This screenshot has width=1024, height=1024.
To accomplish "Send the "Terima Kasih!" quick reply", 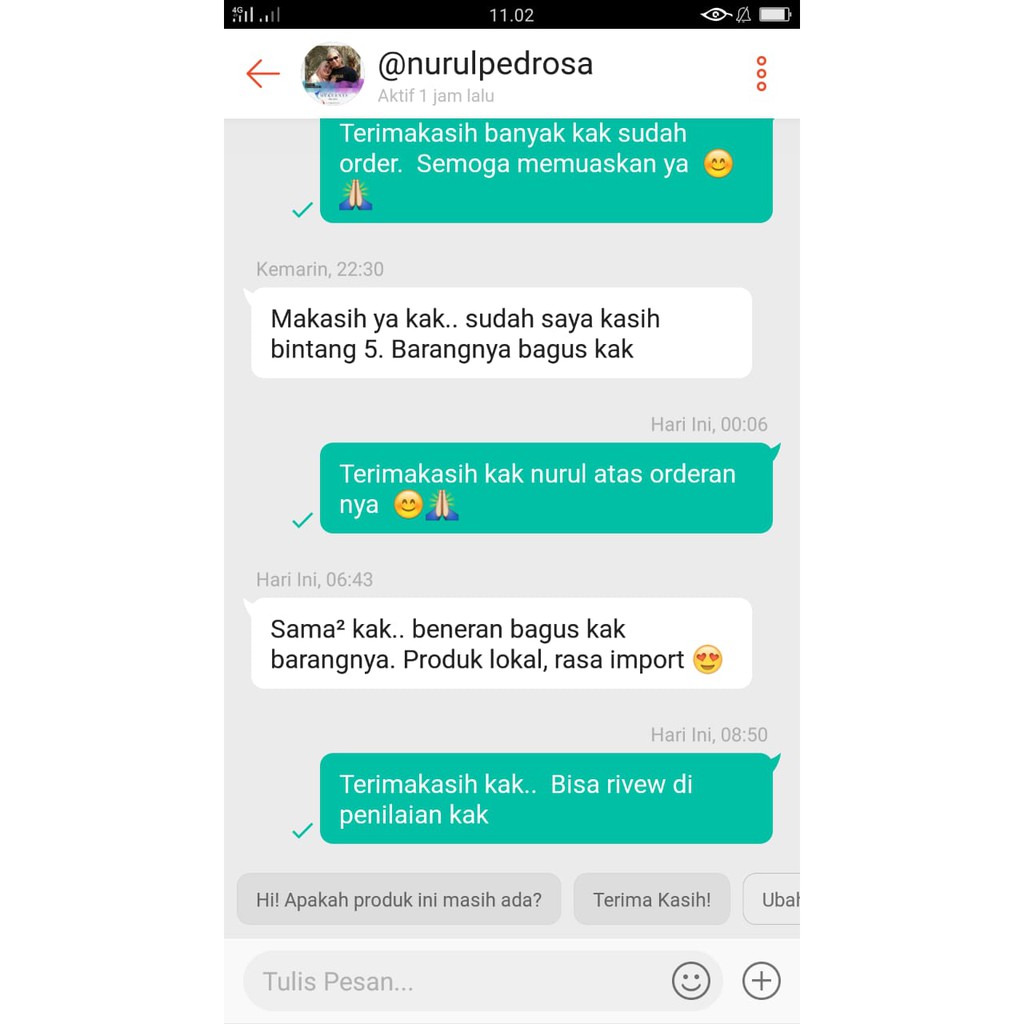I will 652,899.
